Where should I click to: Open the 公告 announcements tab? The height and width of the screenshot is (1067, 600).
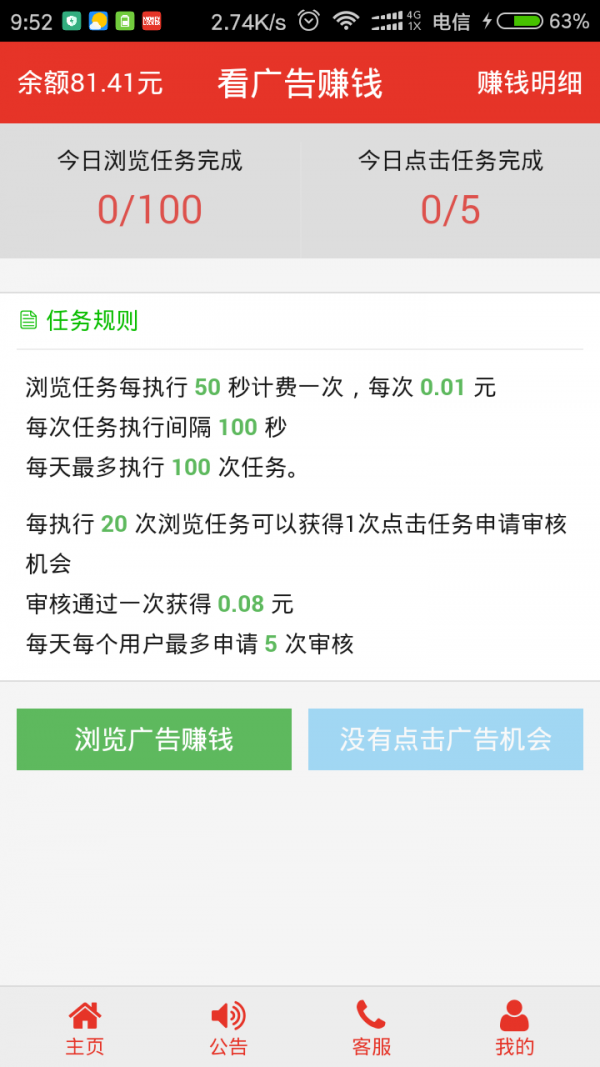(x=228, y=1028)
